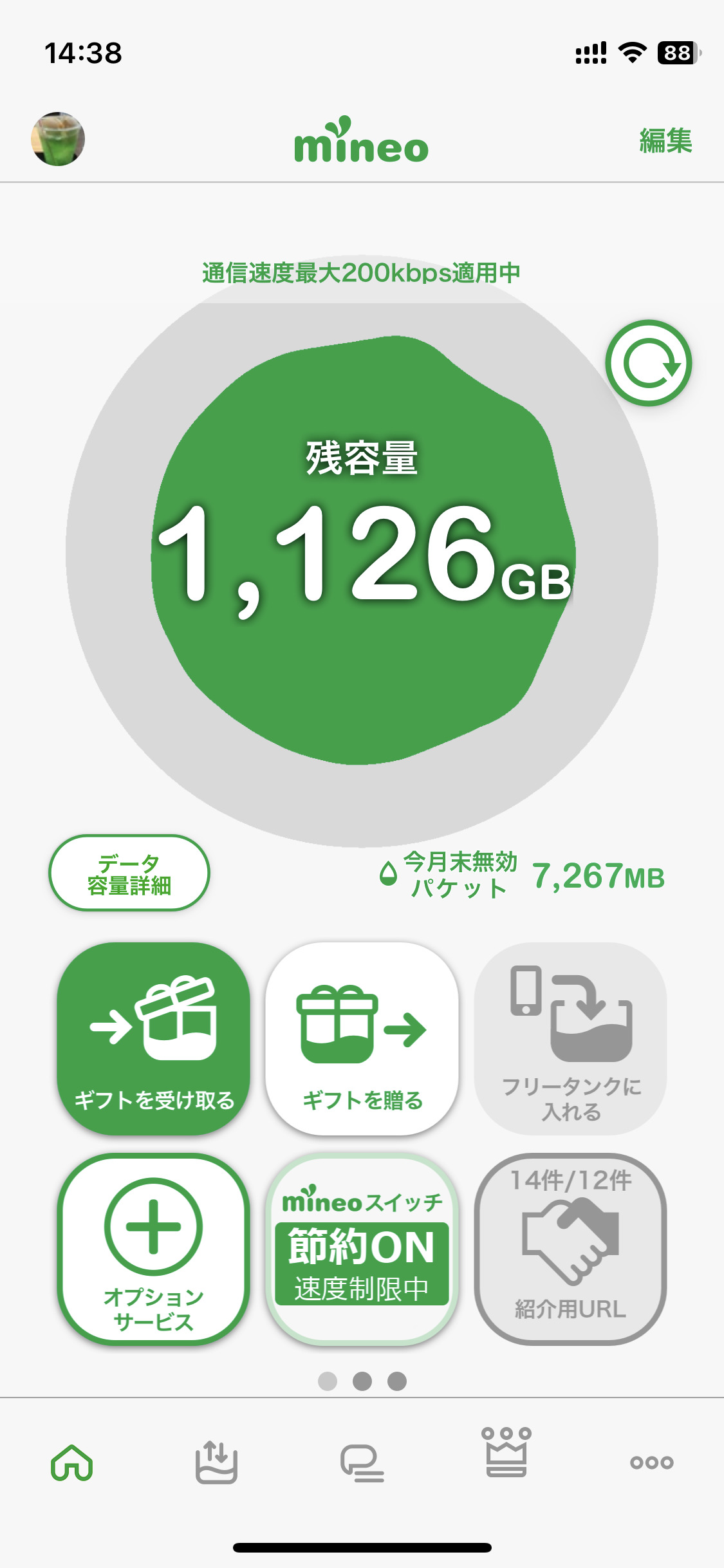Open the chat messages tab
This screenshot has width=724, height=1568.
coord(362,1462)
